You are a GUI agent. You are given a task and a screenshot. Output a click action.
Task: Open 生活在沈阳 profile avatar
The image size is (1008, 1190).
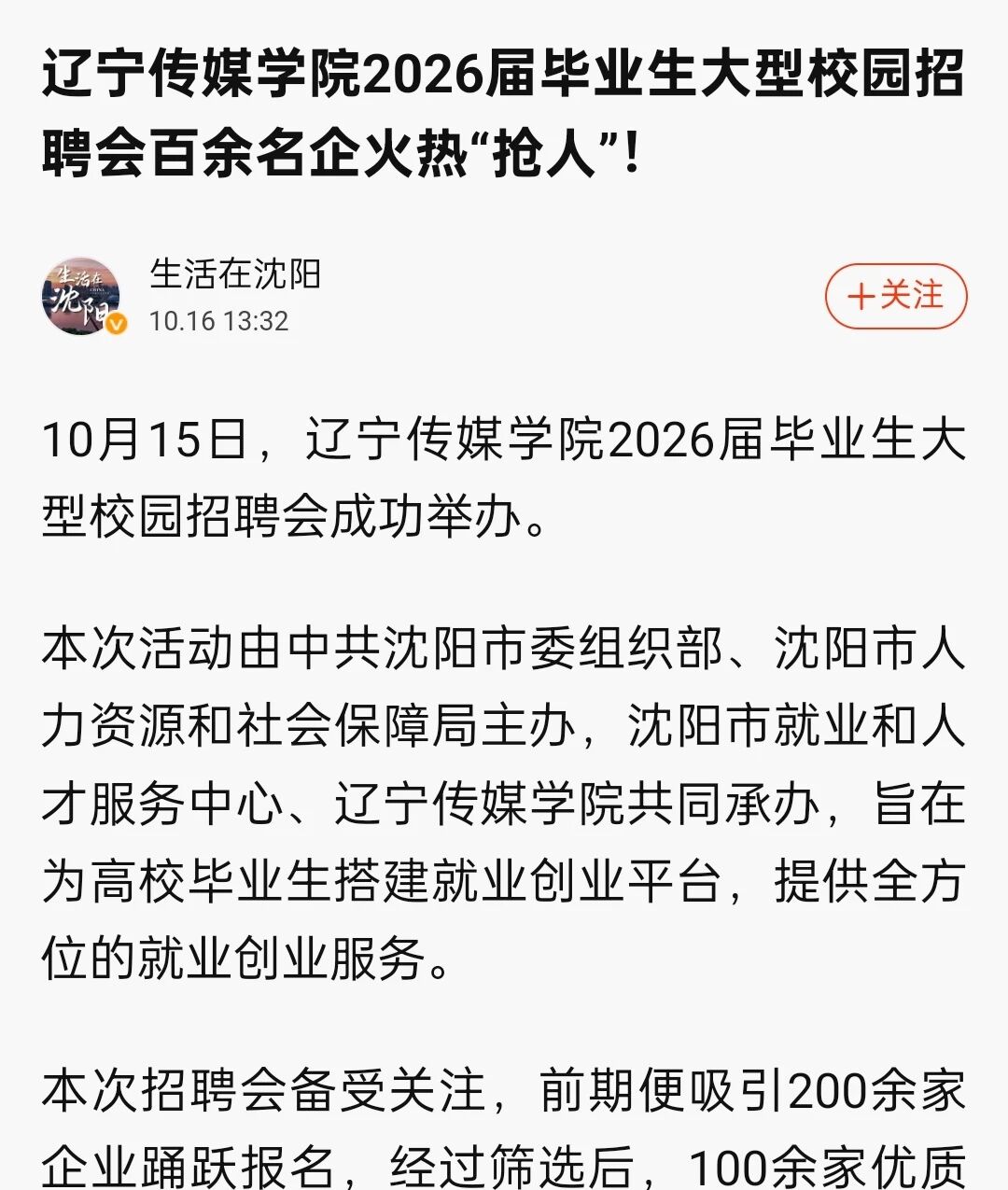81,296
